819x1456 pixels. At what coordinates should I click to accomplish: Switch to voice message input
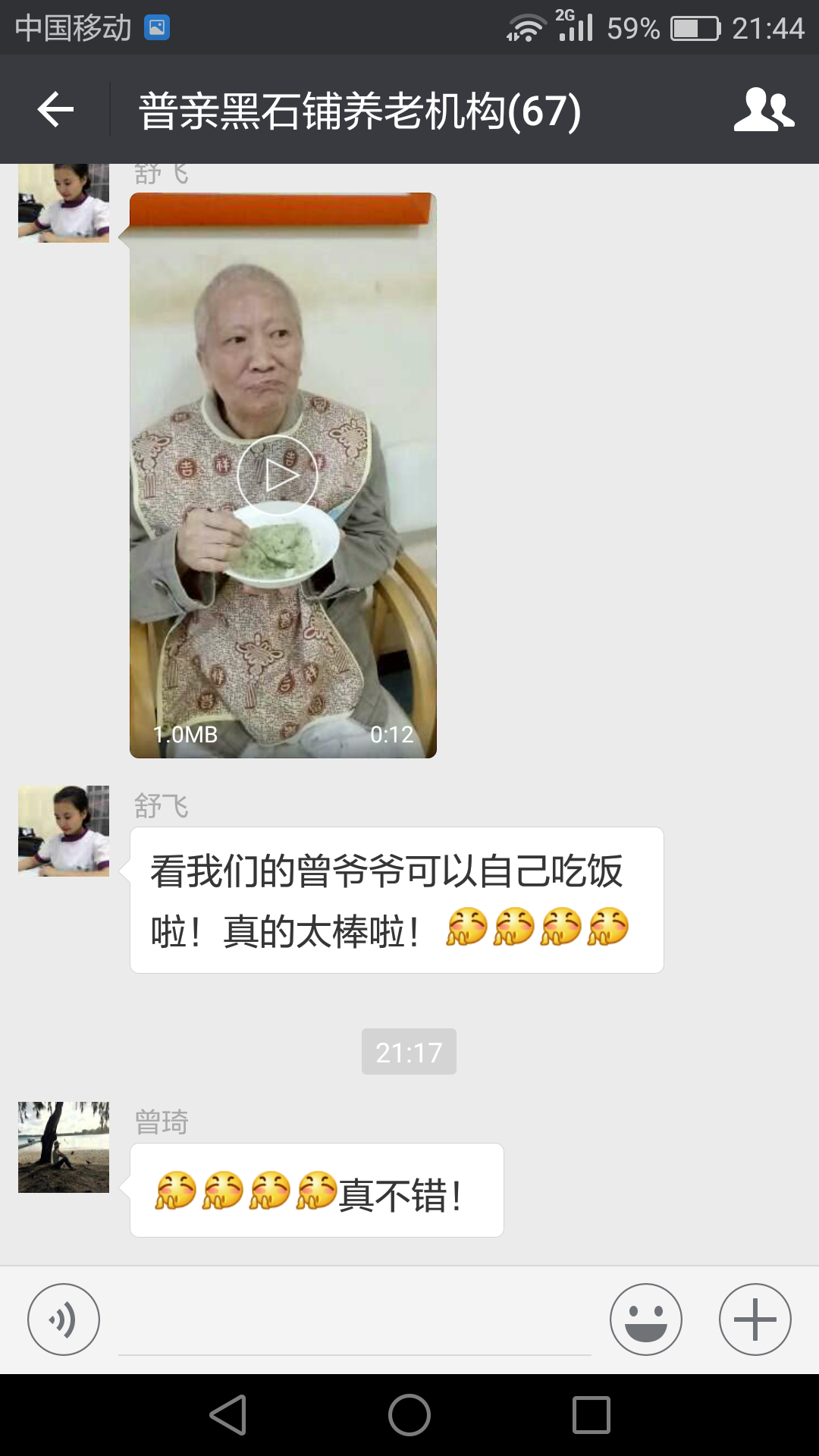[x=64, y=1319]
